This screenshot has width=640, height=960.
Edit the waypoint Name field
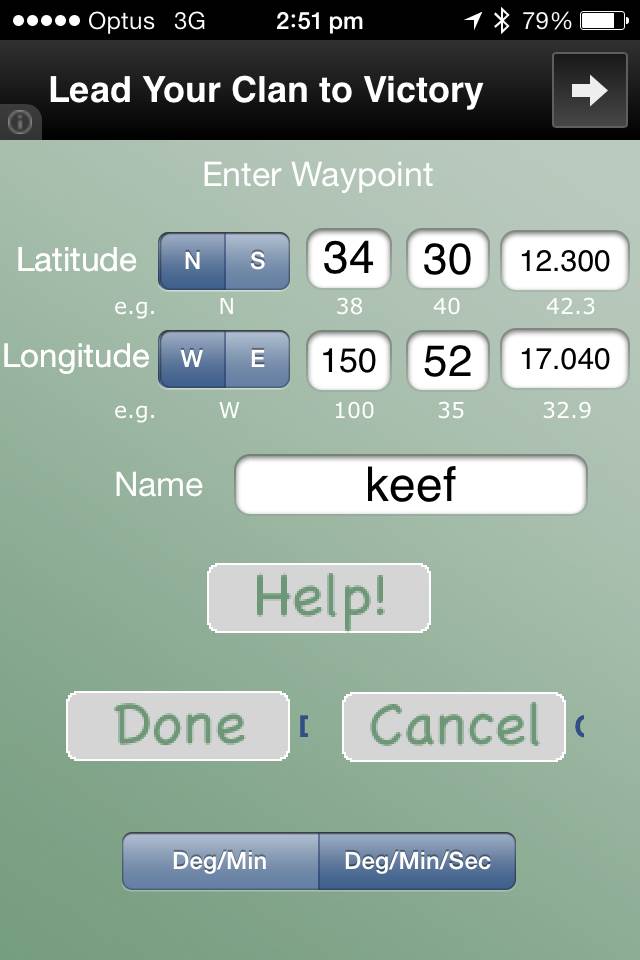pyautogui.click(x=411, y=485)
